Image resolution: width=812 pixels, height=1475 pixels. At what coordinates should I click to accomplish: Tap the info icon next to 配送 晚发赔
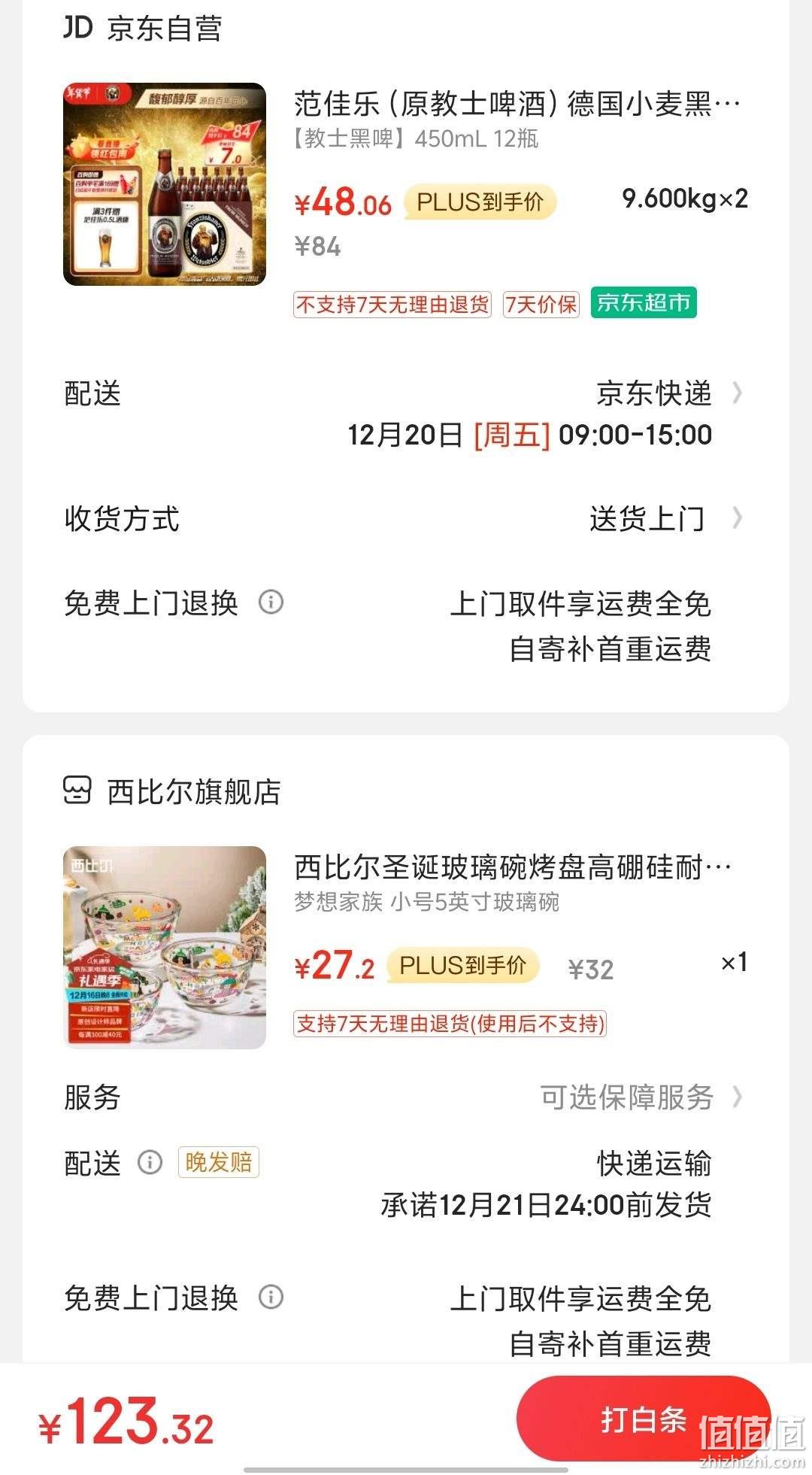tap(150, 1163)
